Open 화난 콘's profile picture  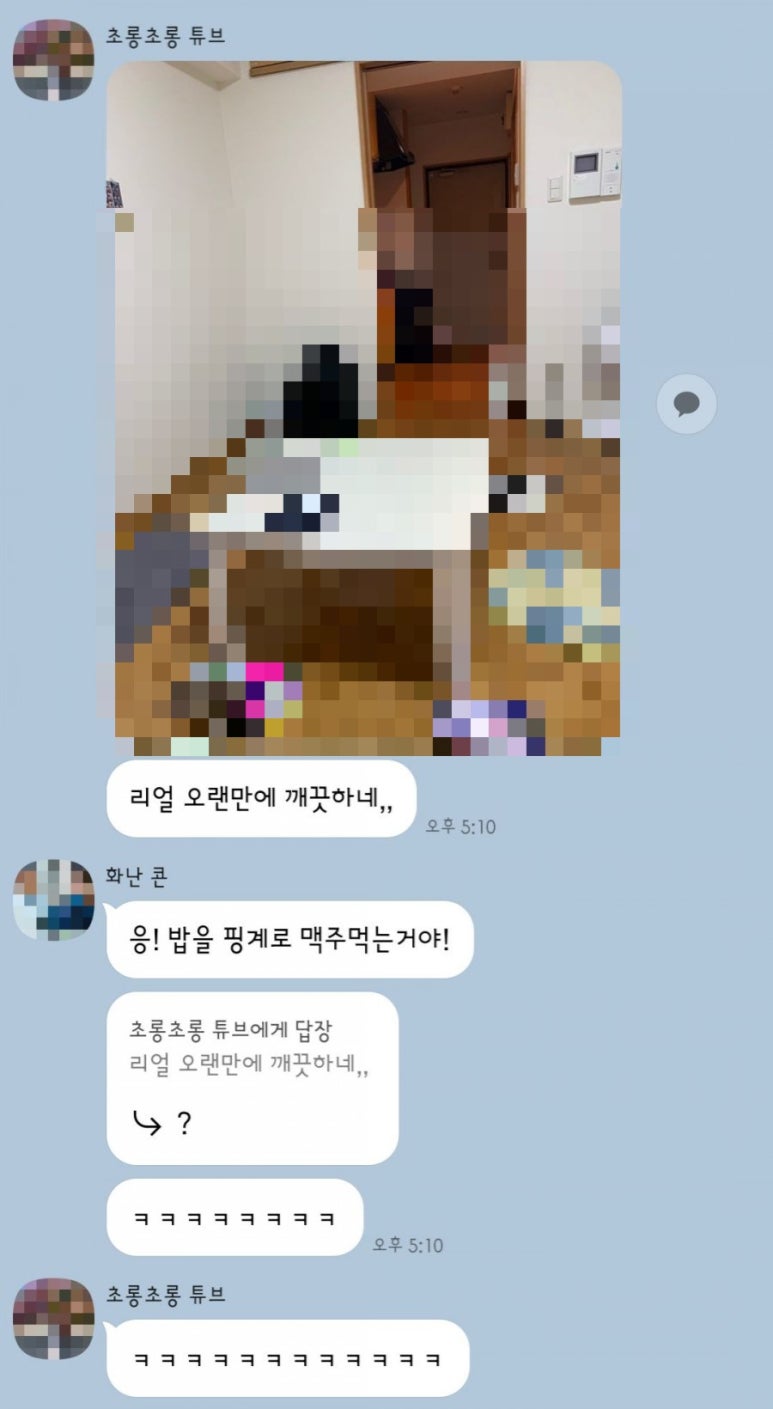click(x=53, y=899)
